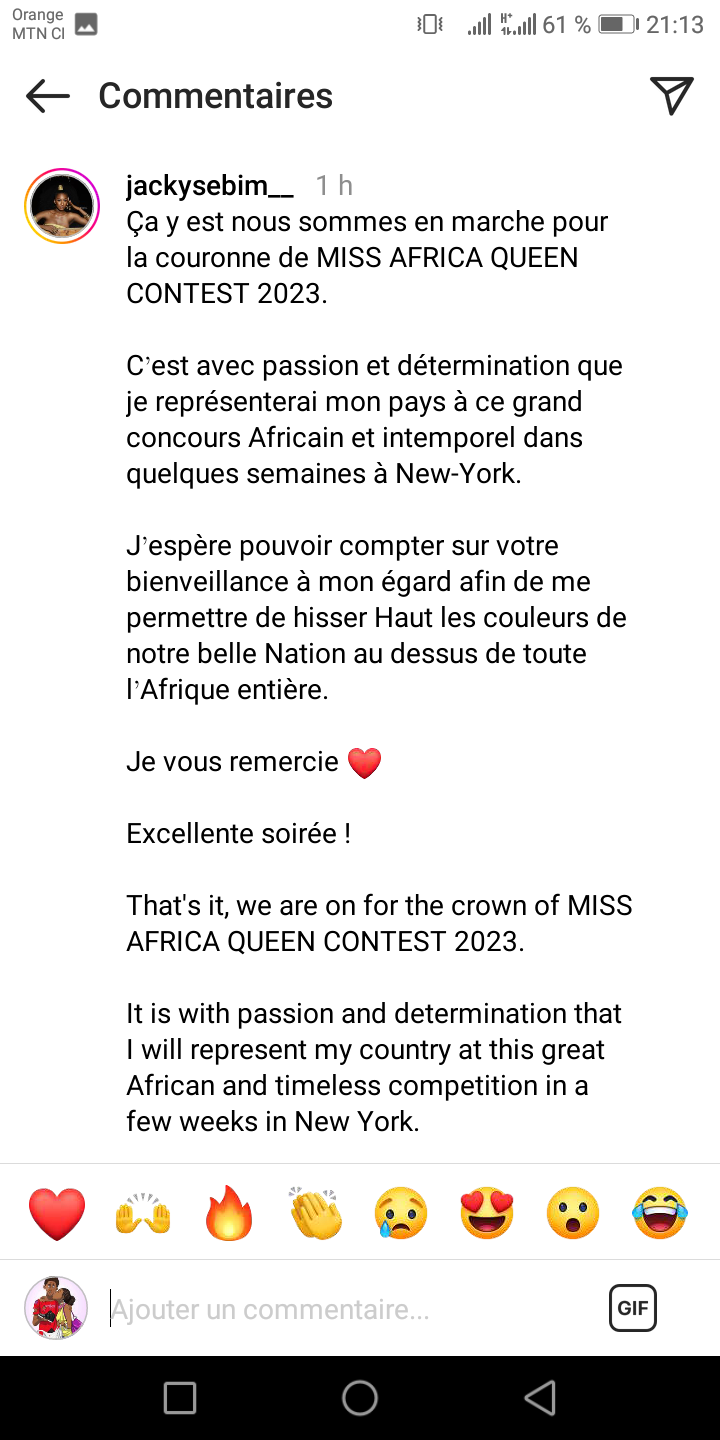Open the jackysebim__ username link
The width and height of the screenshot is (720, 1440).
tap(210, 186)
